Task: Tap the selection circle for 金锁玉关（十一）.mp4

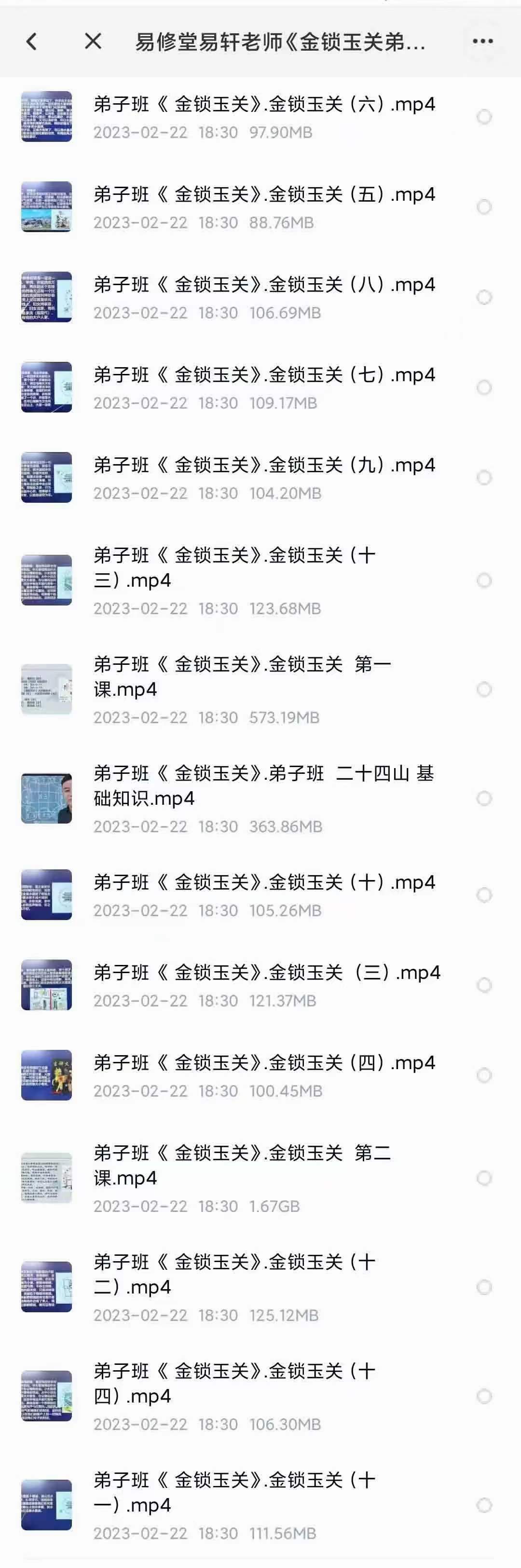Action: (x=484, y=1505)
